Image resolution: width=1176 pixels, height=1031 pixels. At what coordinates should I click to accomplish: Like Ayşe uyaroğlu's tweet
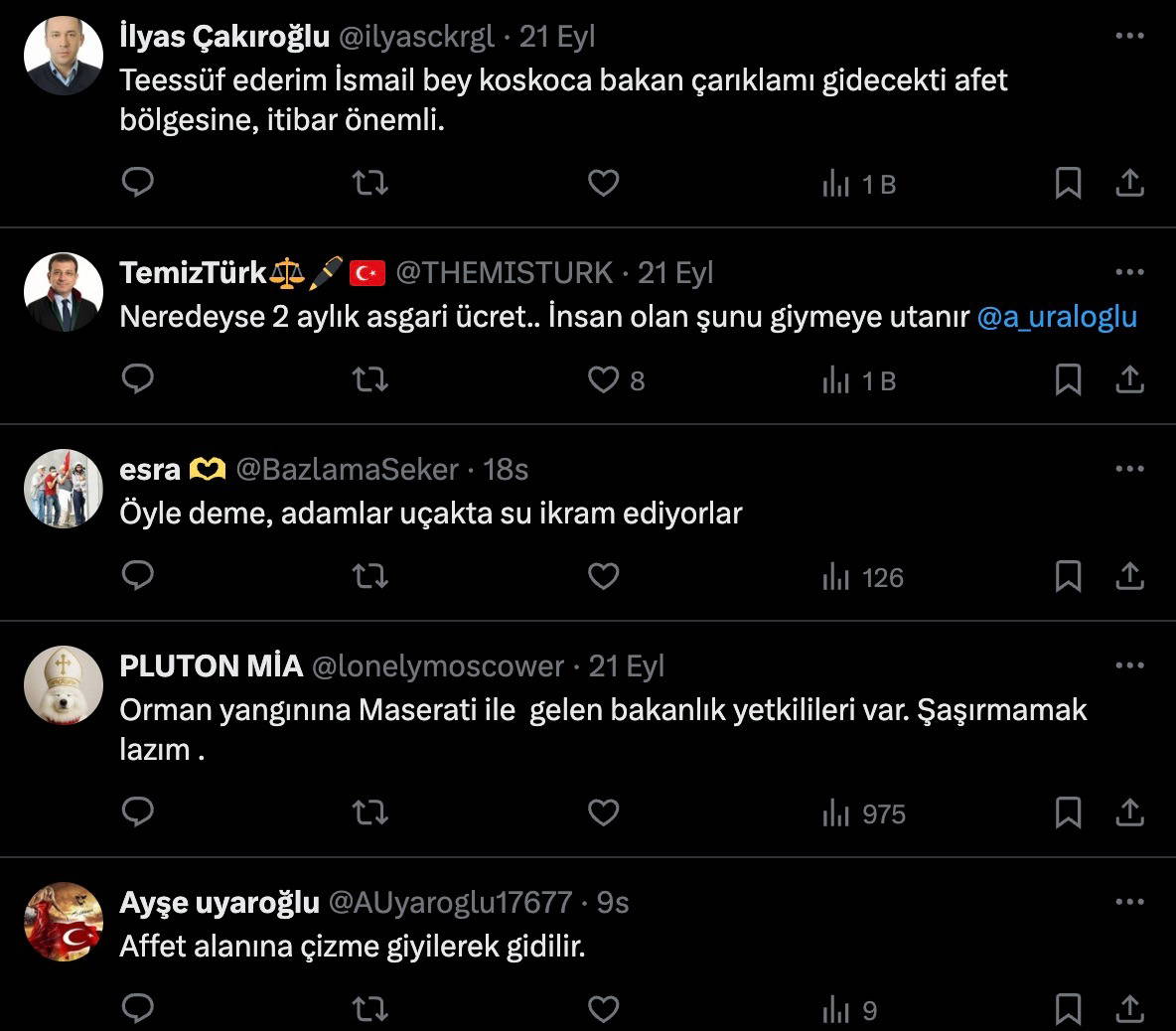point(603,1009)
